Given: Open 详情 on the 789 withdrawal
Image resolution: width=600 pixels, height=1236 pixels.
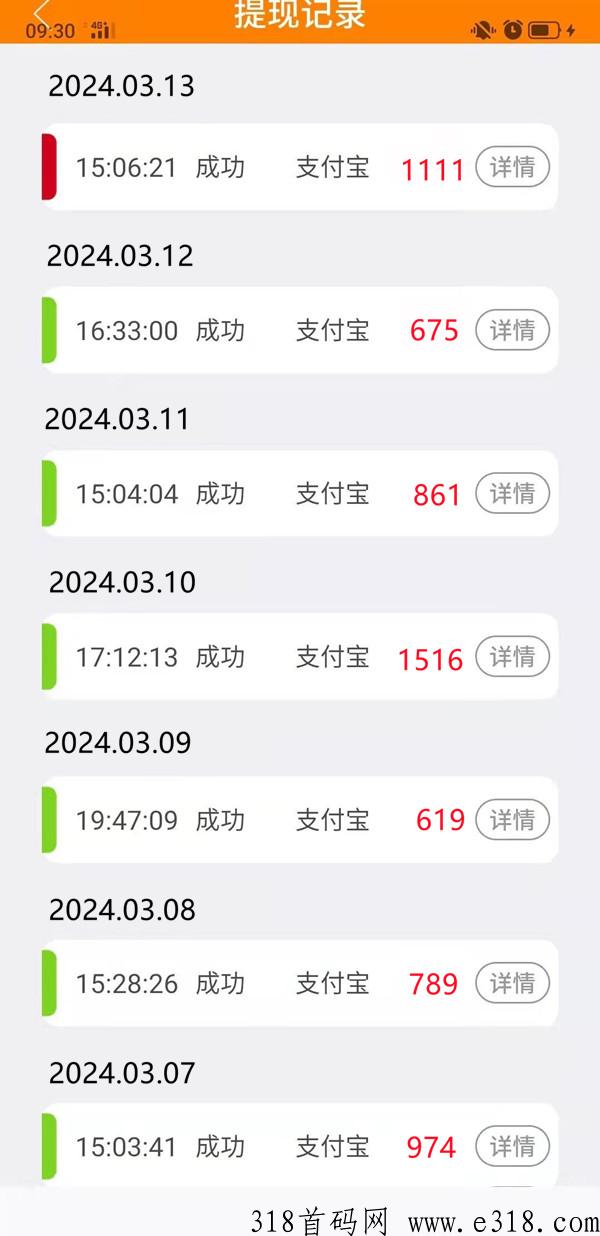Looking at the screenshot, I should (512, 983).
